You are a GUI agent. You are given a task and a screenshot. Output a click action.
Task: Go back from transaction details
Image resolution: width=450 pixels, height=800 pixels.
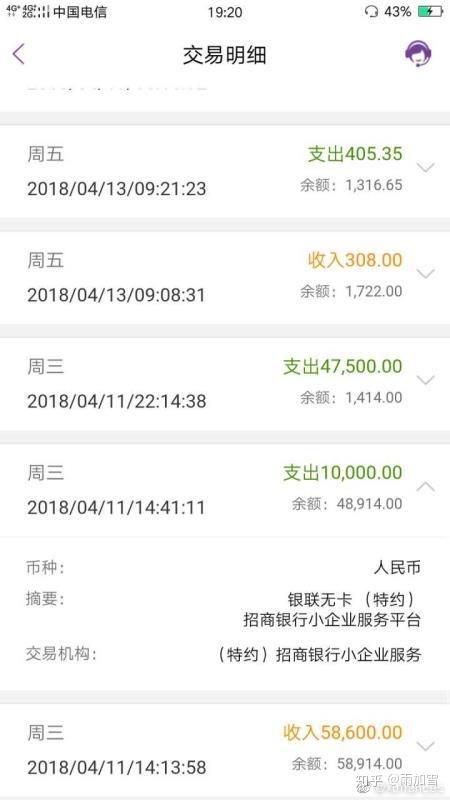(x=19, y=54)
